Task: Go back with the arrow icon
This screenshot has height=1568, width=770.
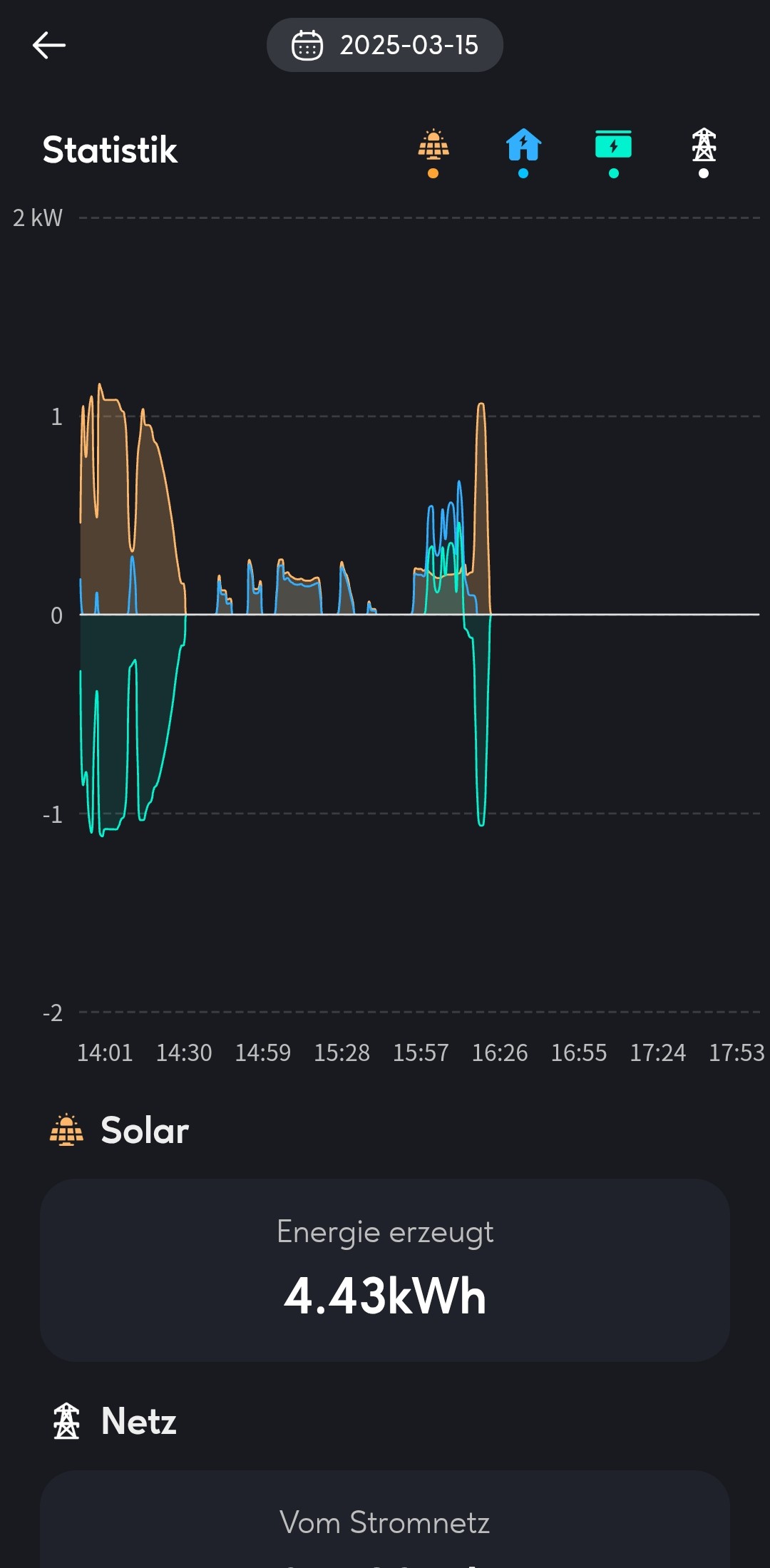Action: pos(49,45)
